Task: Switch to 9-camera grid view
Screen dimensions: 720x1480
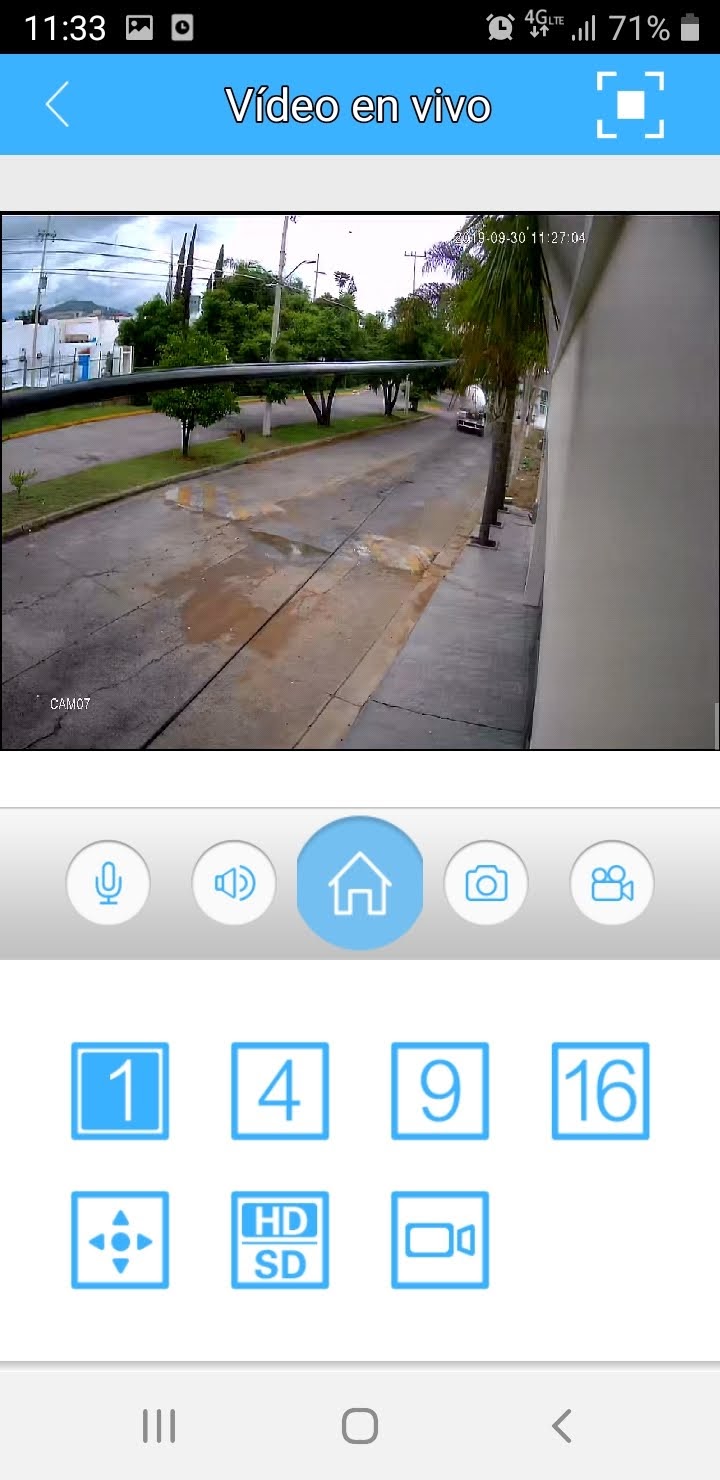Action: (x=440, y=1091)
